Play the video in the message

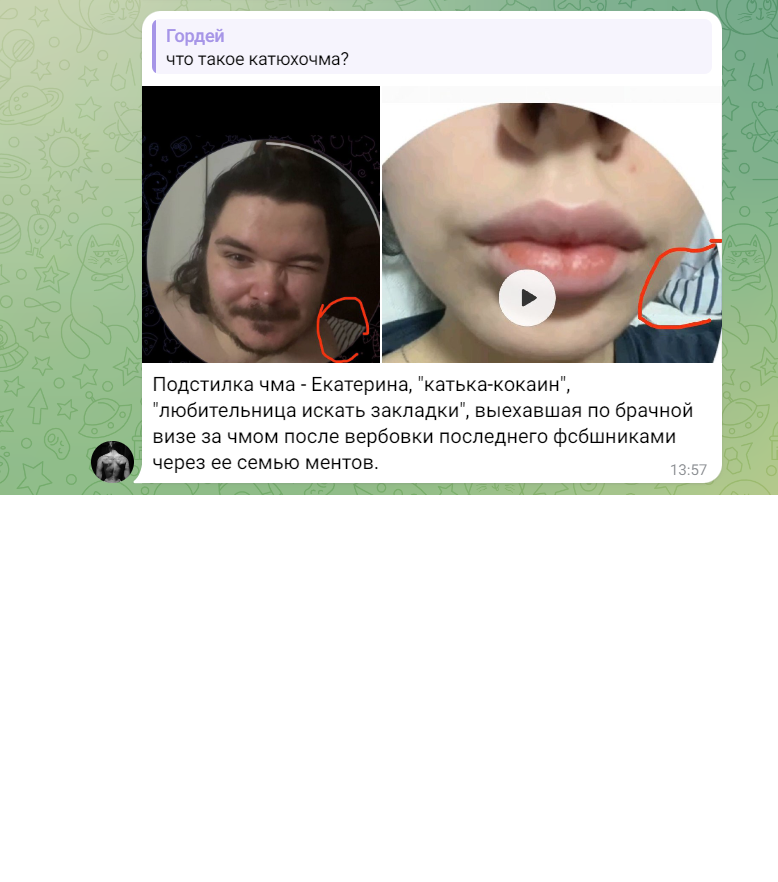[x=527, y=298]
